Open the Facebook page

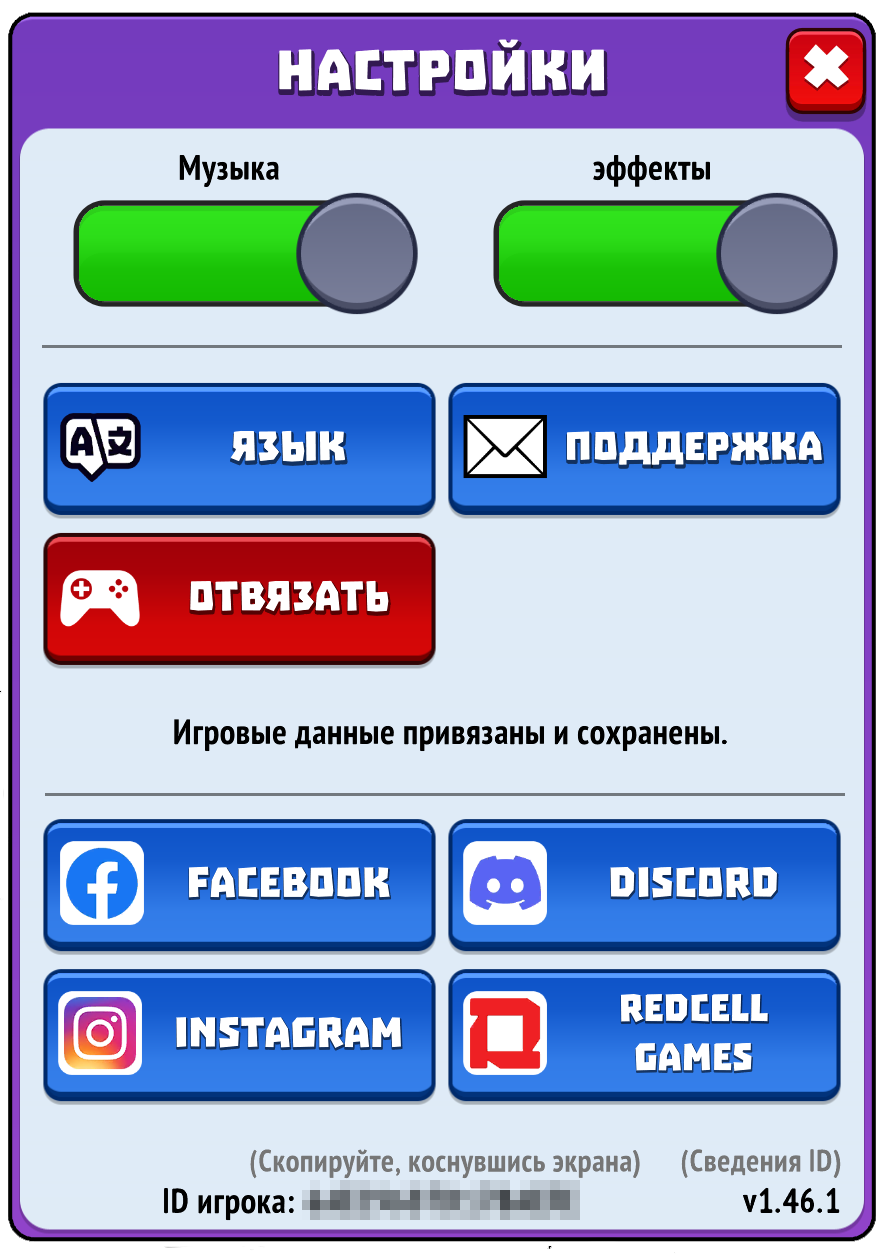pyautogui.click(x=240, y=883)
